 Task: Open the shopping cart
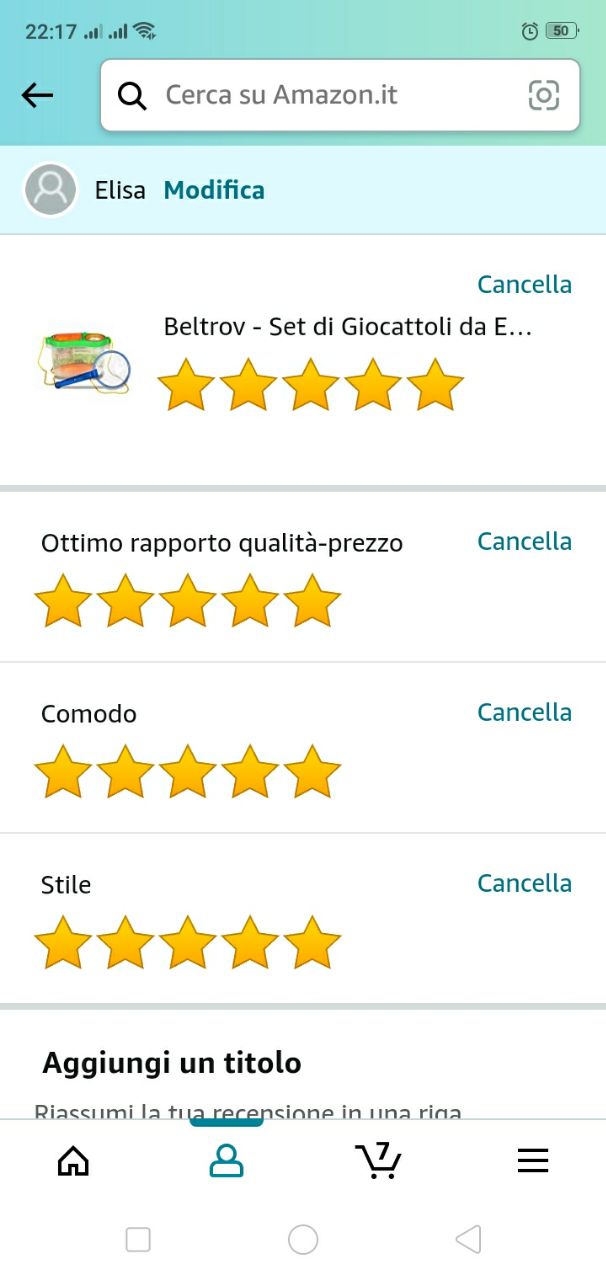[x=378, y=1160]
